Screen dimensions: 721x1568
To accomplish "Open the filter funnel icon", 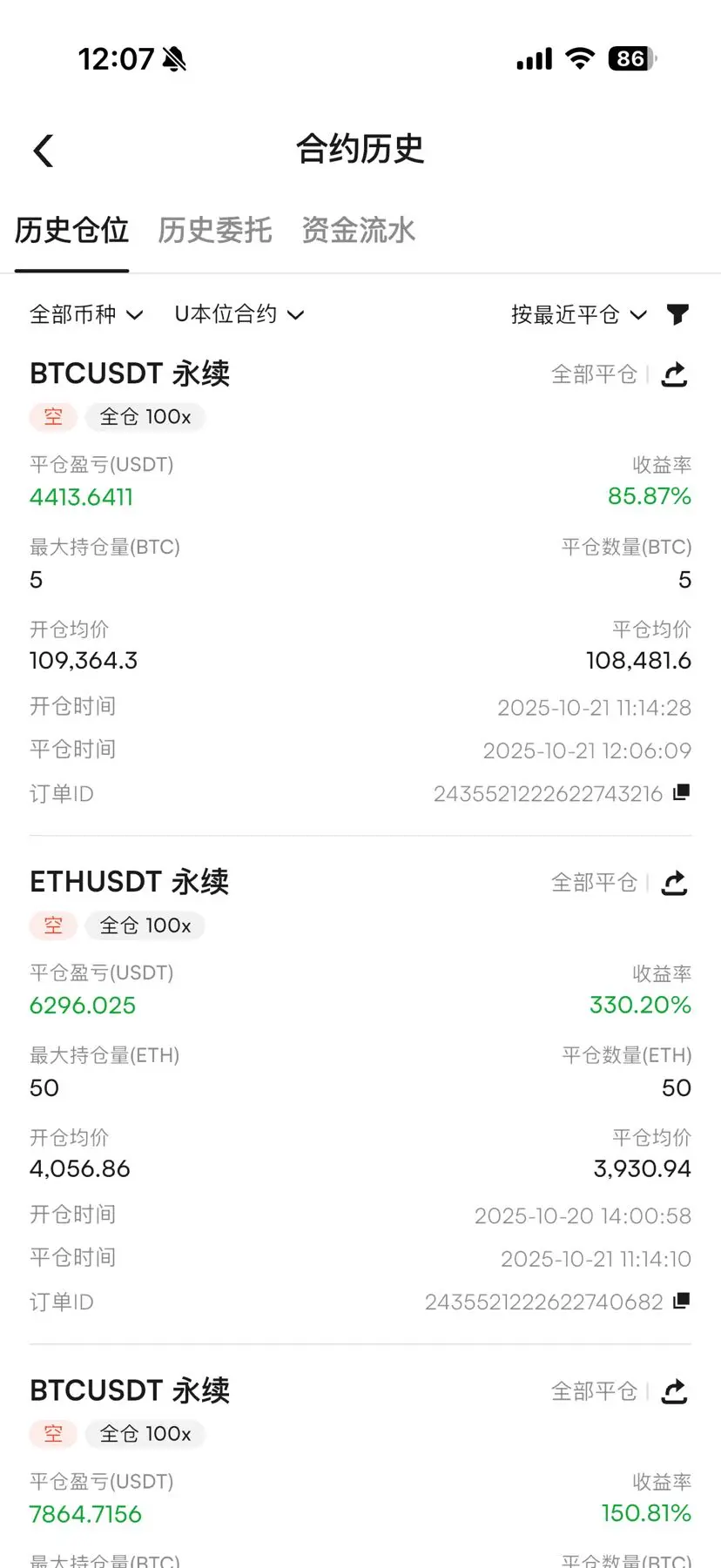I will click(677, 314).
